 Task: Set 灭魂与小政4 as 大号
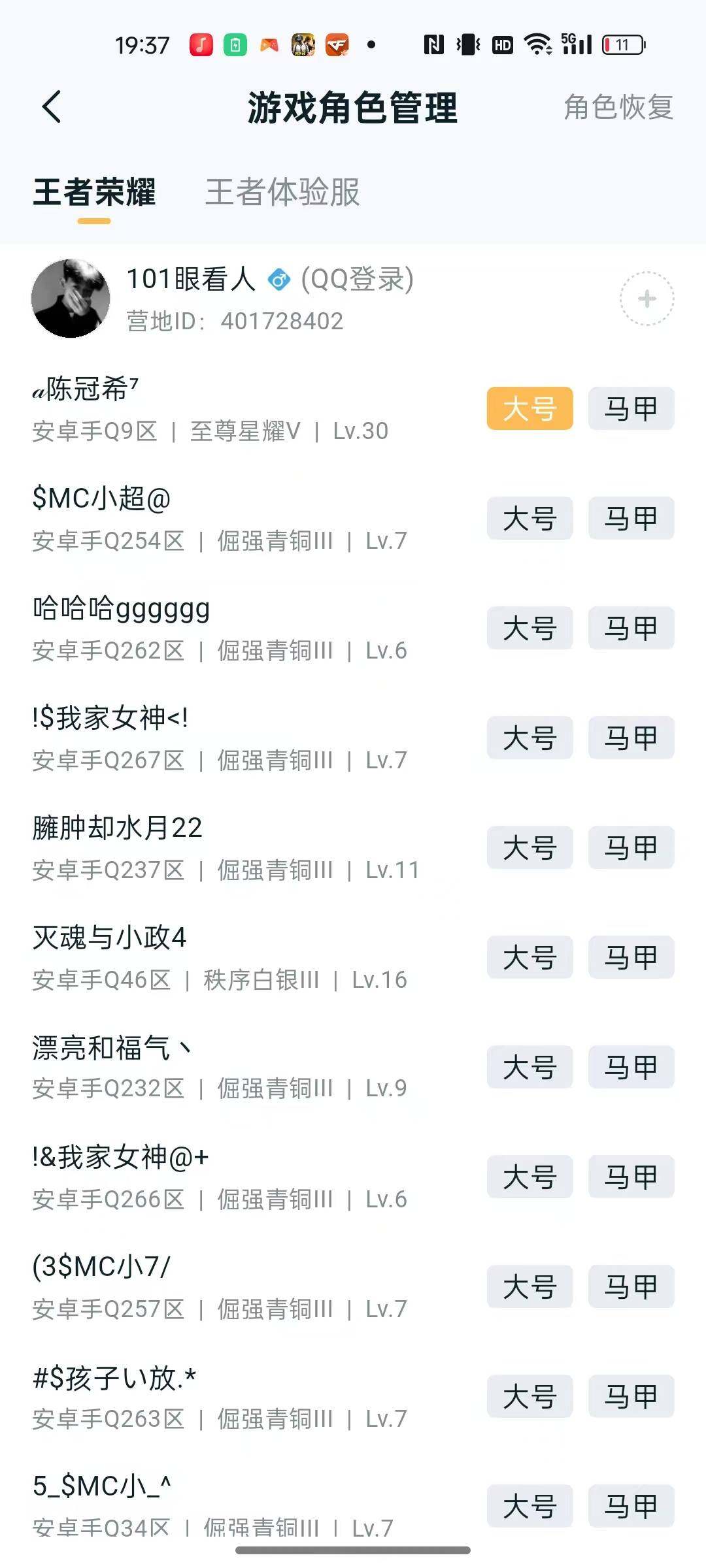coord(529,958)
